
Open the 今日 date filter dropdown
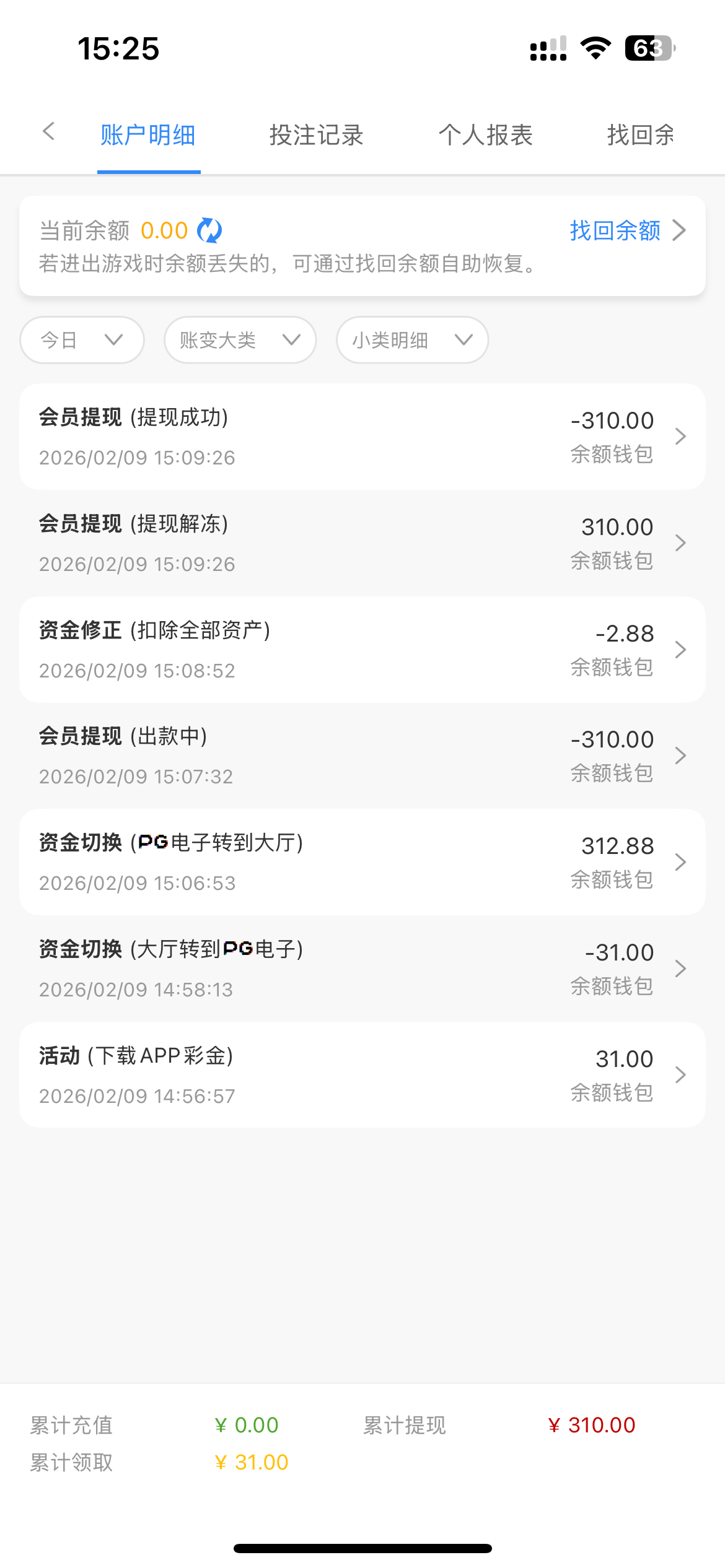click(81, 339)
